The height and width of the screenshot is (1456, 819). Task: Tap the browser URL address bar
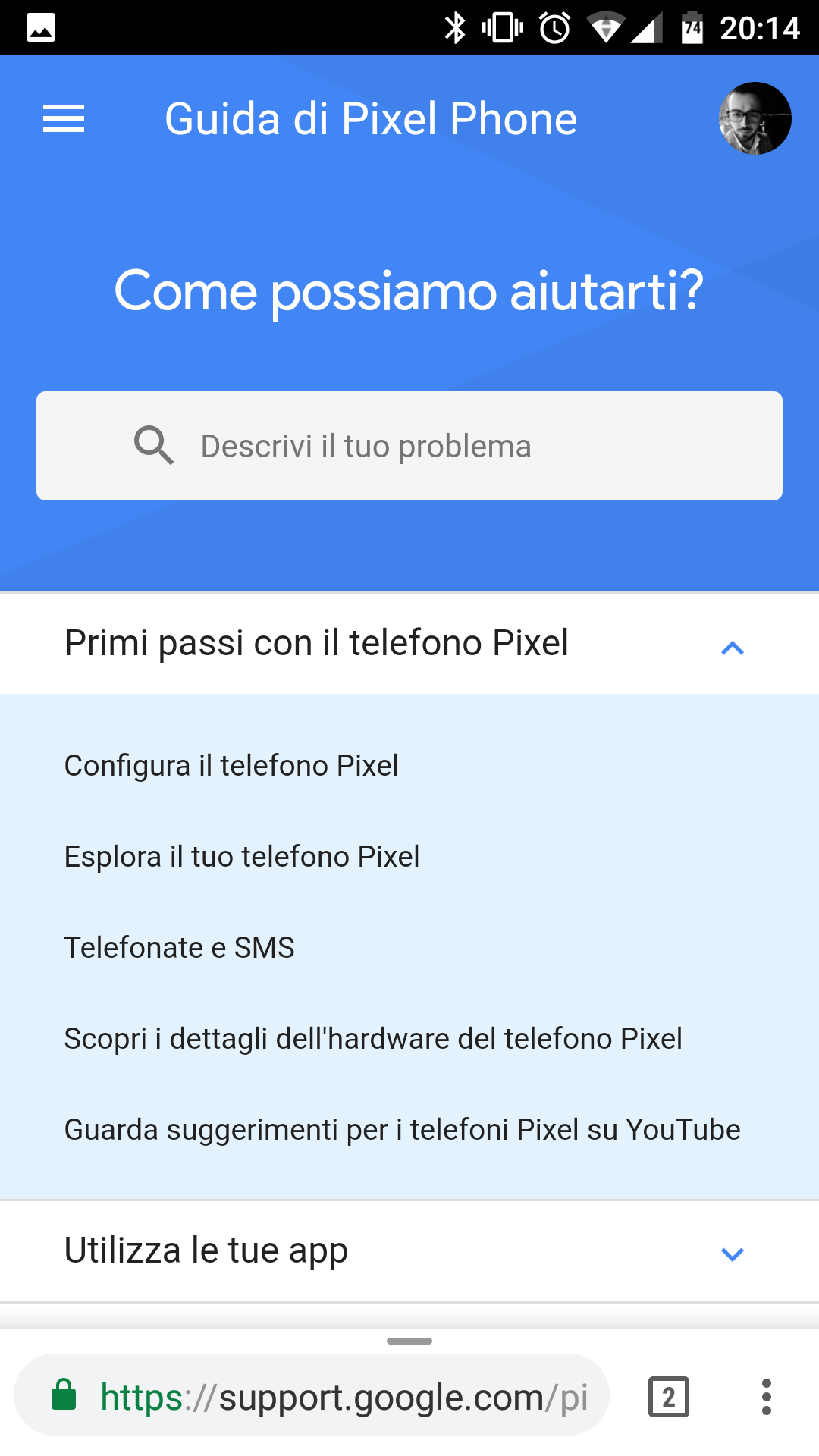(x=312, y=1395)
